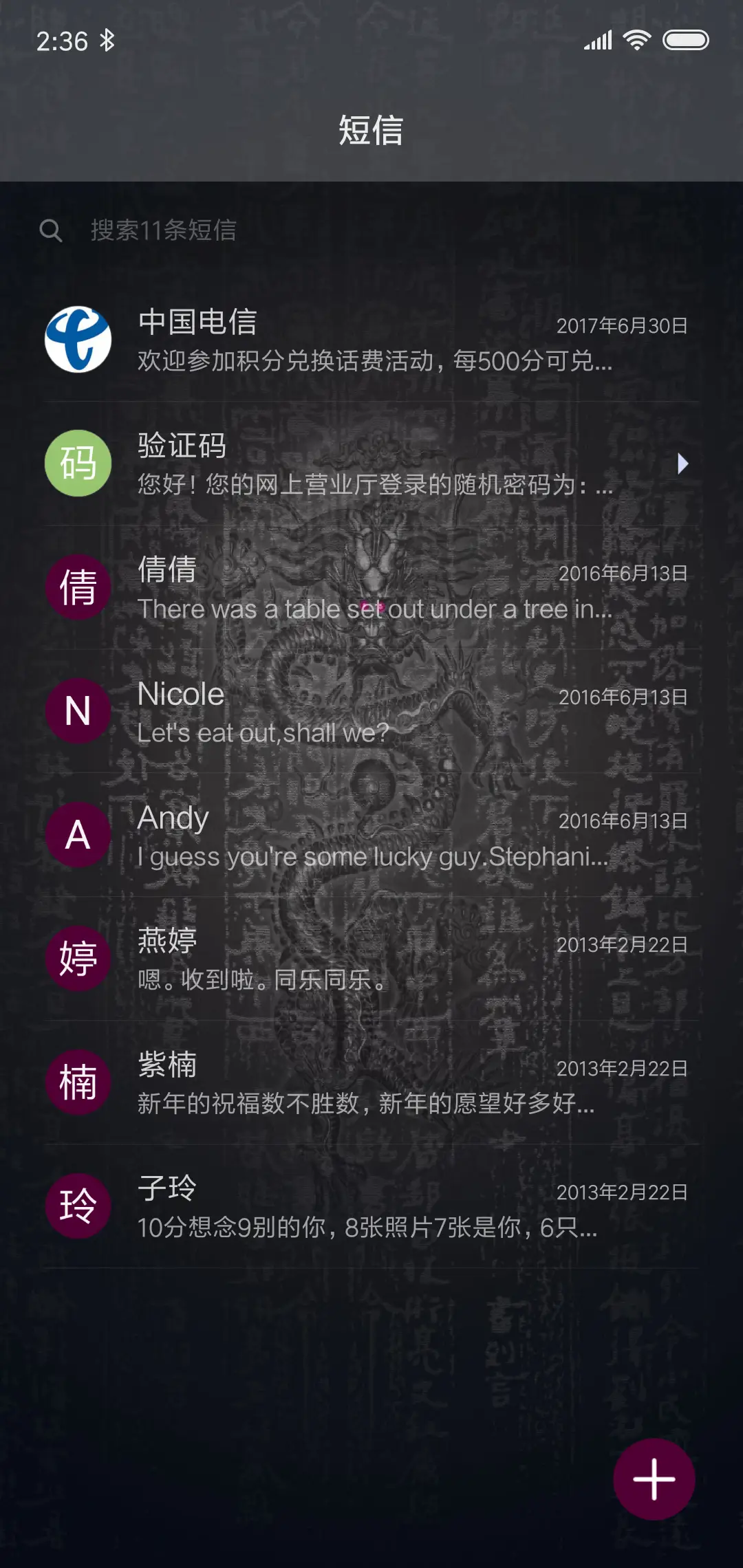Tap the 搜索11条短信 search field
The width and height of the screenshot is (743, 1568).
pos(206,232)
